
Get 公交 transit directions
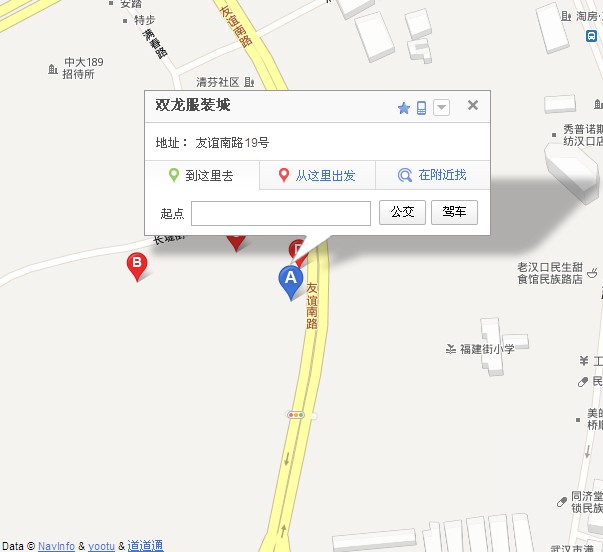click(402, 213)
